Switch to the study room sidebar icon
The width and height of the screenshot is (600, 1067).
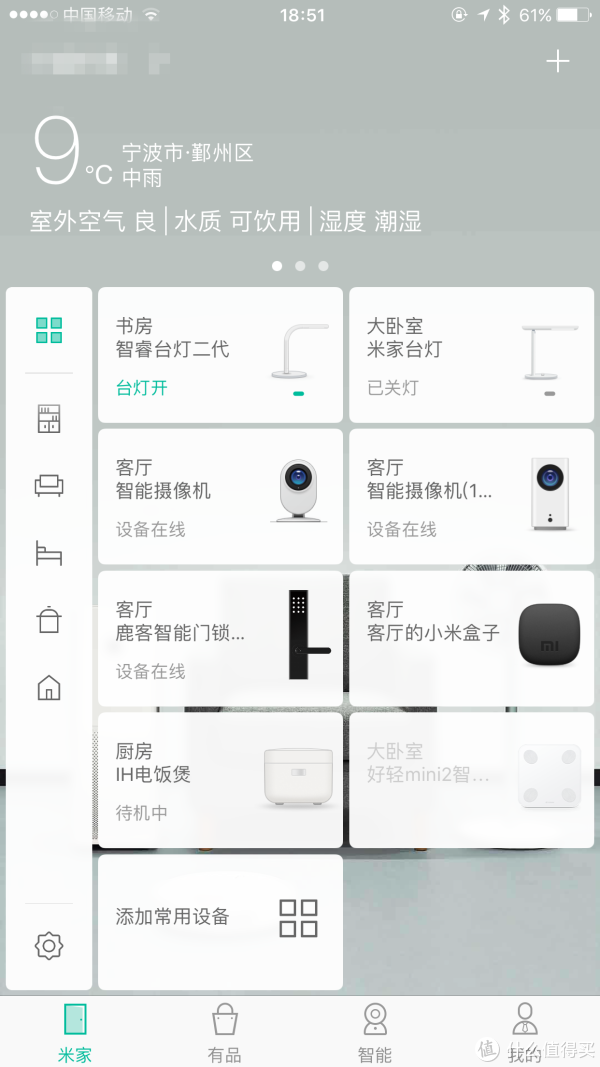pos(49,419)
